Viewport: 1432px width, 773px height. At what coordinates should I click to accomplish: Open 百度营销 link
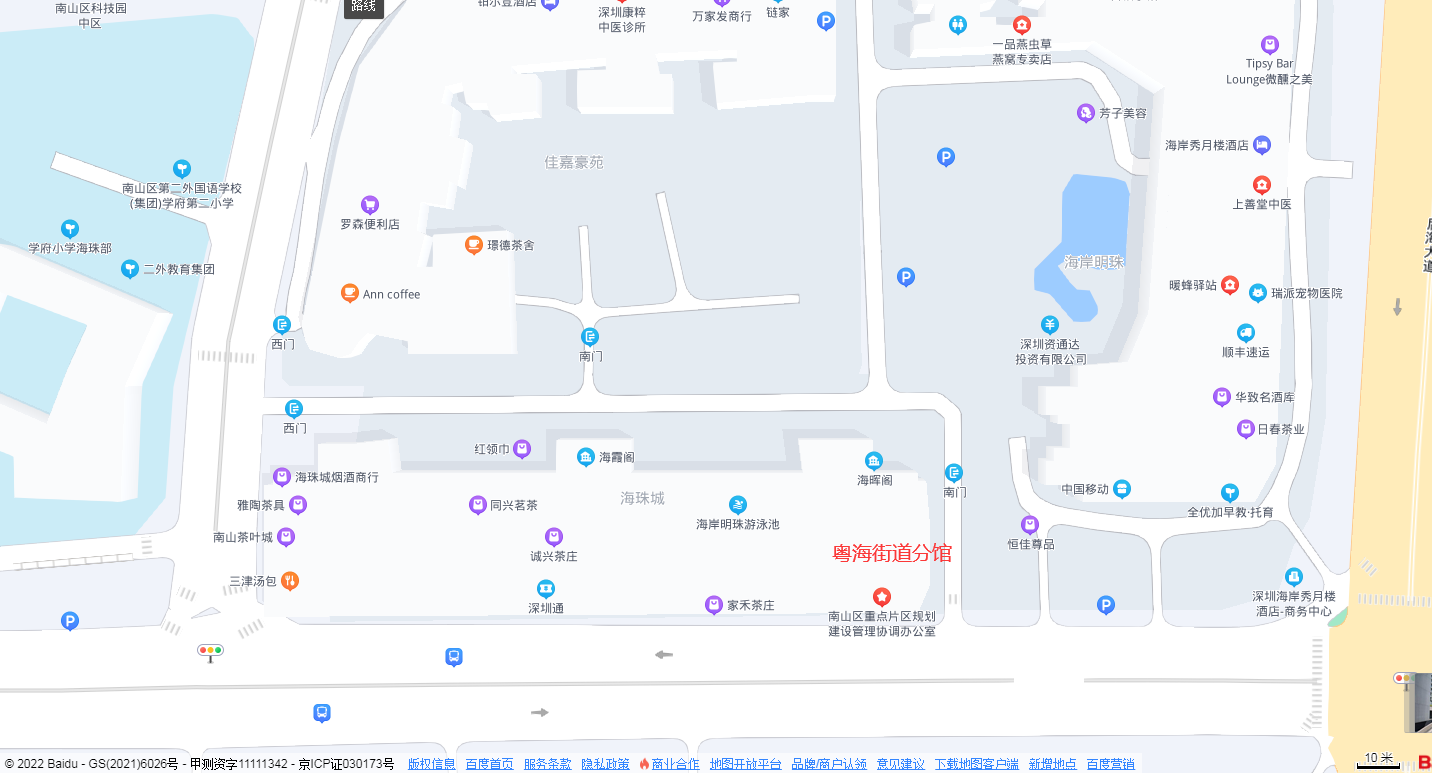[1110, 764]
